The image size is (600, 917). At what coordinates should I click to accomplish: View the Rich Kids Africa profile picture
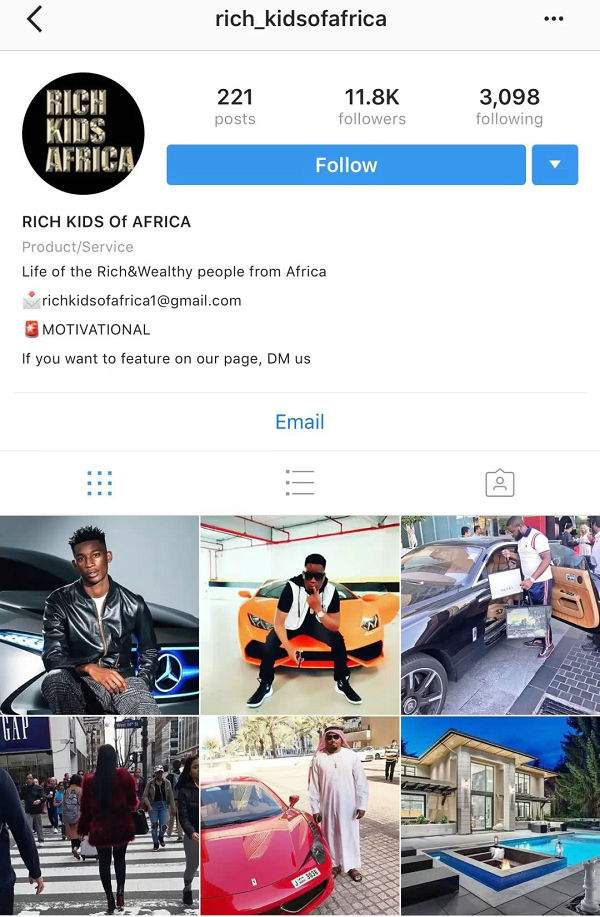(83, 134)
